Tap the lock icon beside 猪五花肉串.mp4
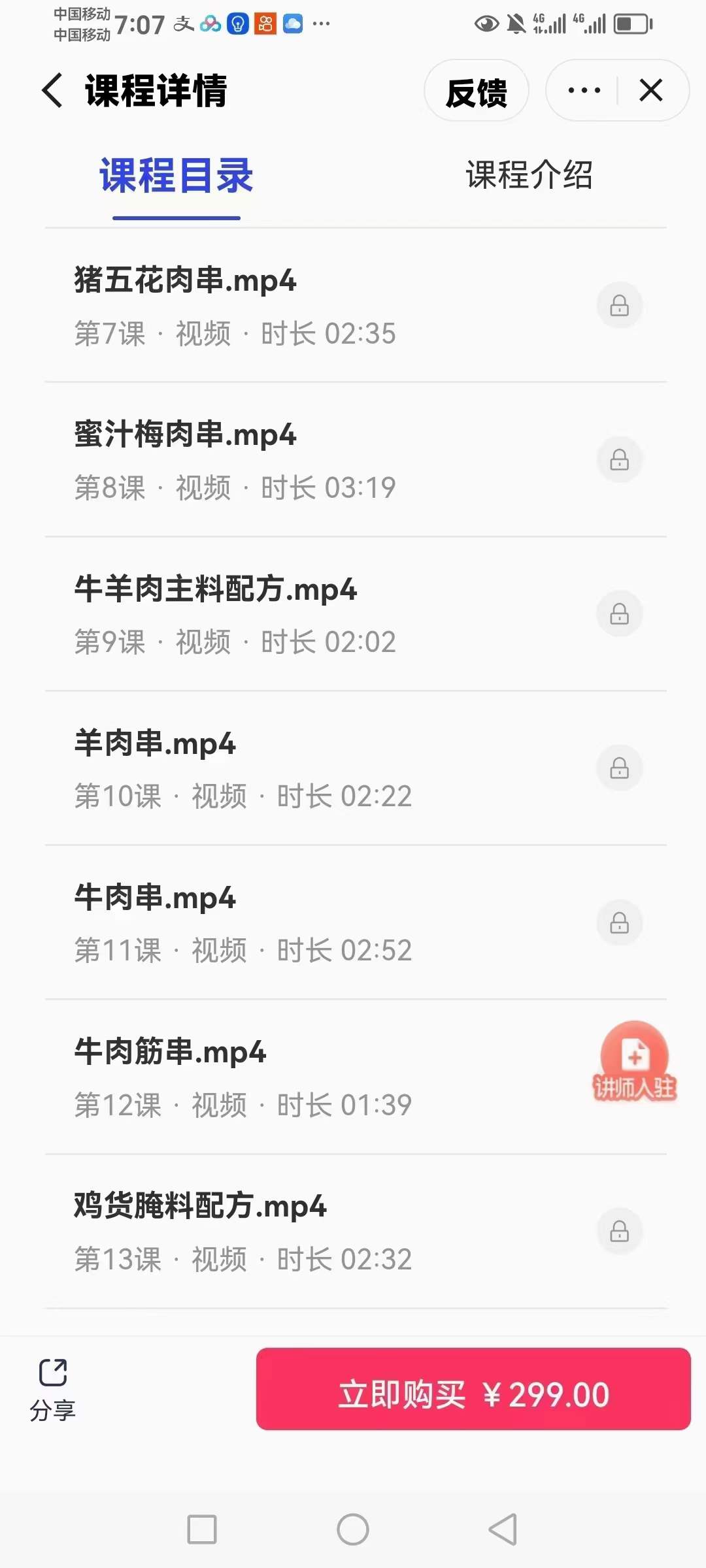This screenshot has width=706, height=1568. point(620,304)
